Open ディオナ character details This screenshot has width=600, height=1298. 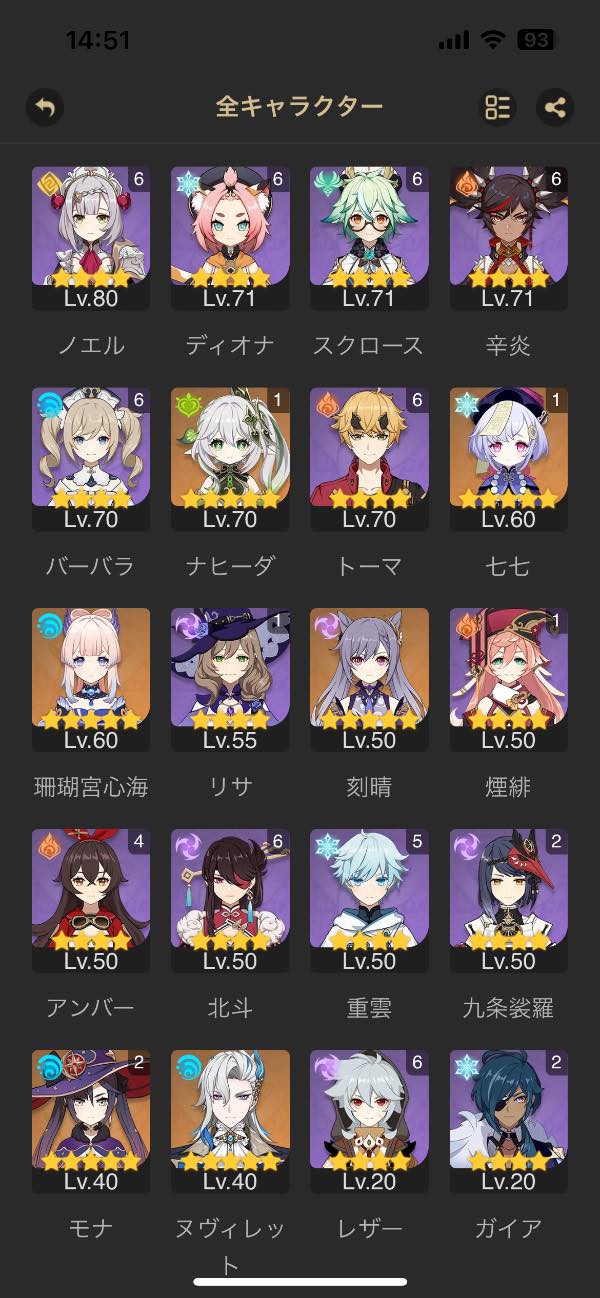pyautogui.click(x=230, y=237)
